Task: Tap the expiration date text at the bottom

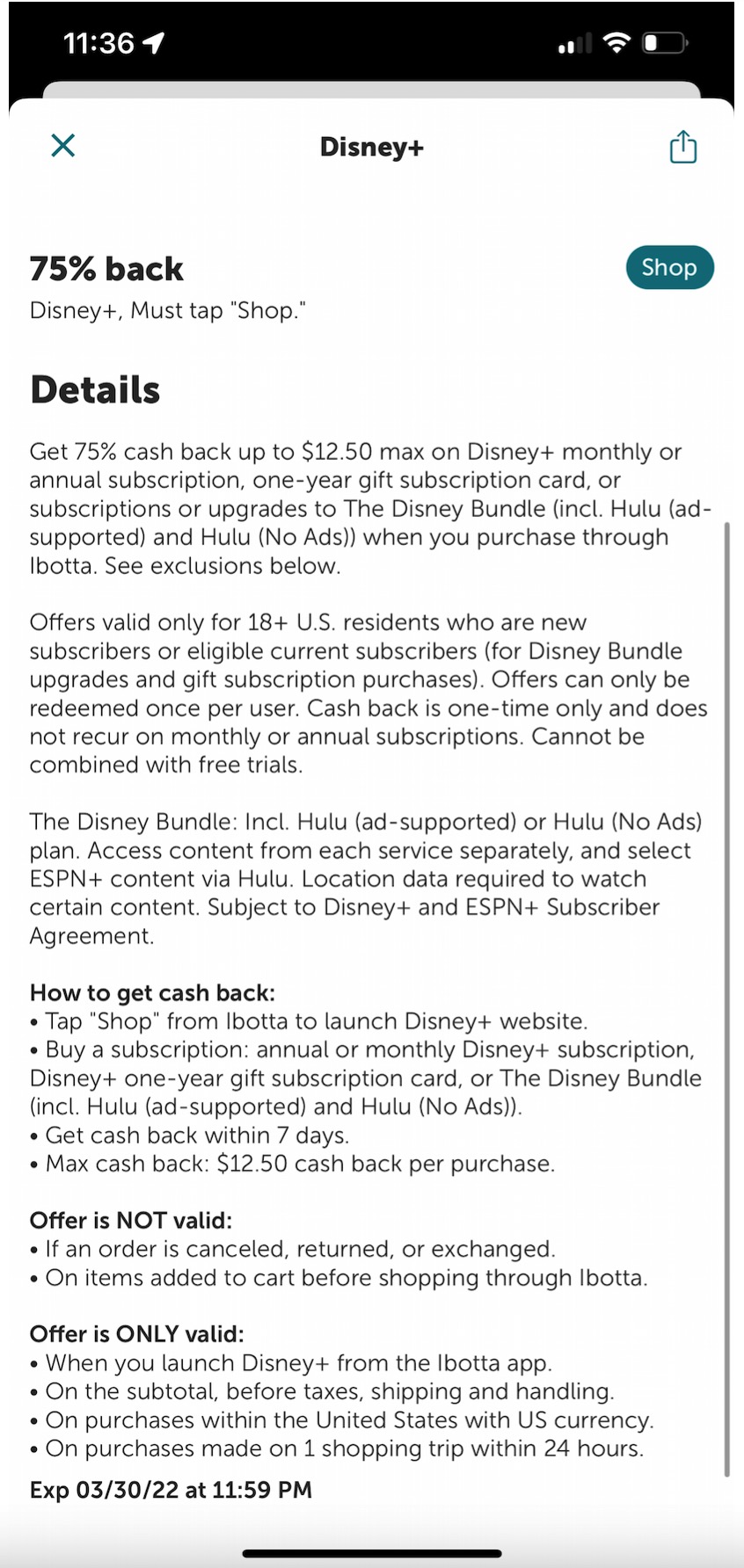Action: [x=170, y=1489]
